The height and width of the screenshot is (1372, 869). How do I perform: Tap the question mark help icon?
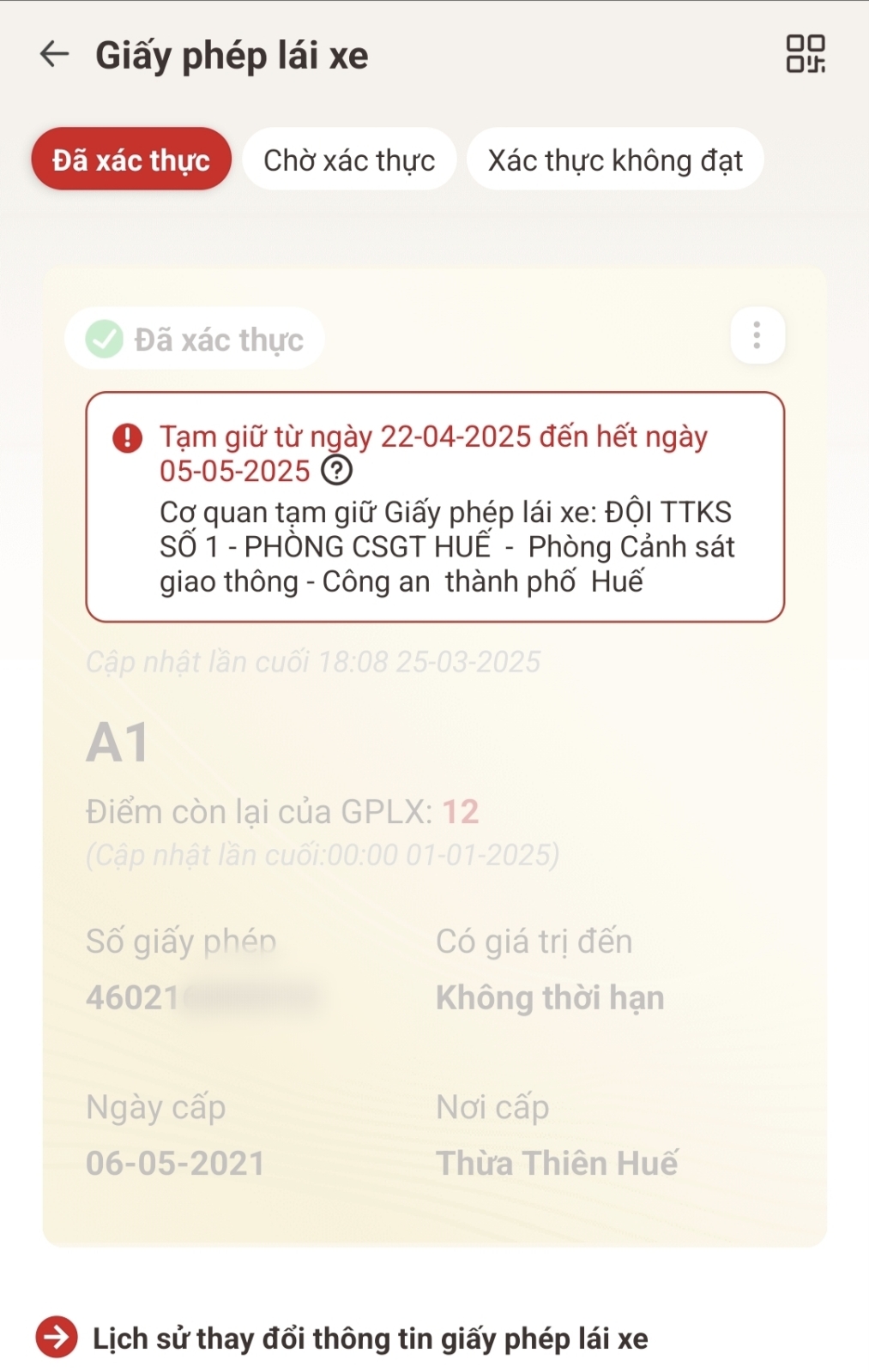click(x=336, y=470)
